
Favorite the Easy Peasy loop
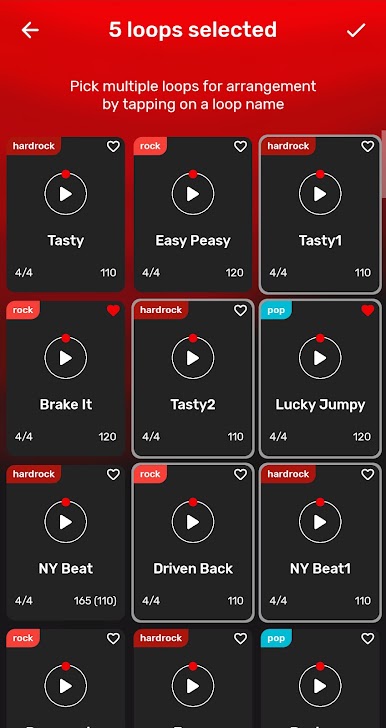240,147
